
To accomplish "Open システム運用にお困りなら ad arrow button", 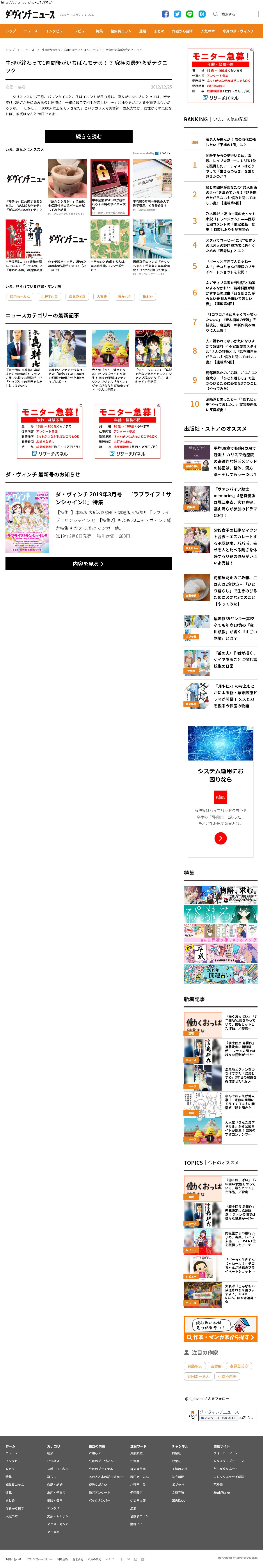I will [220, 838].
